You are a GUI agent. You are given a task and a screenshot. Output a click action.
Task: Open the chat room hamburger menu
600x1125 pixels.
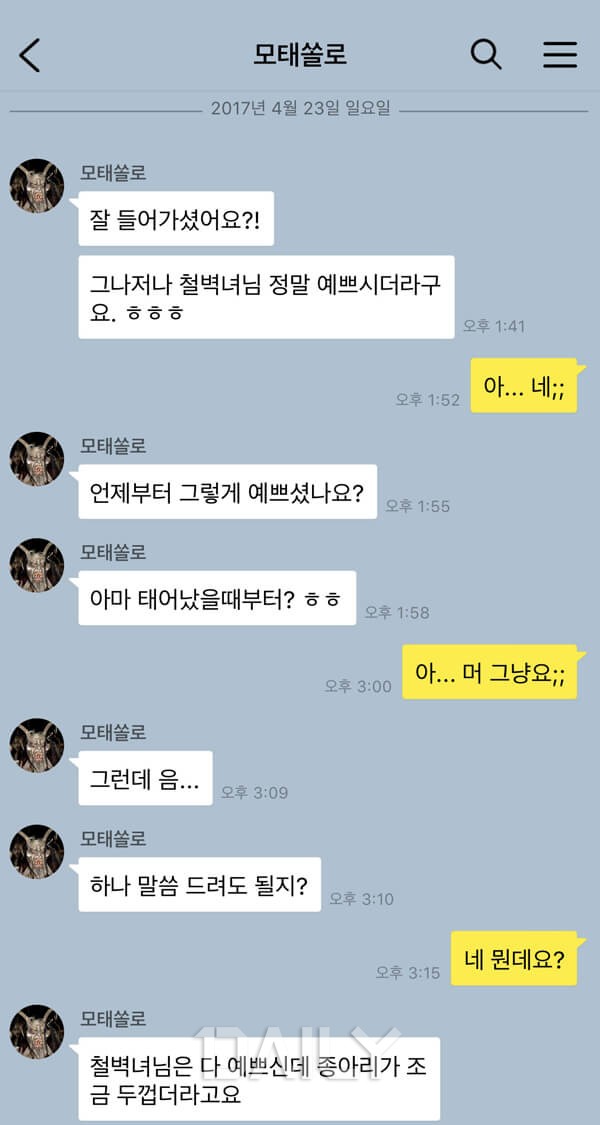(x=560, y=54)
